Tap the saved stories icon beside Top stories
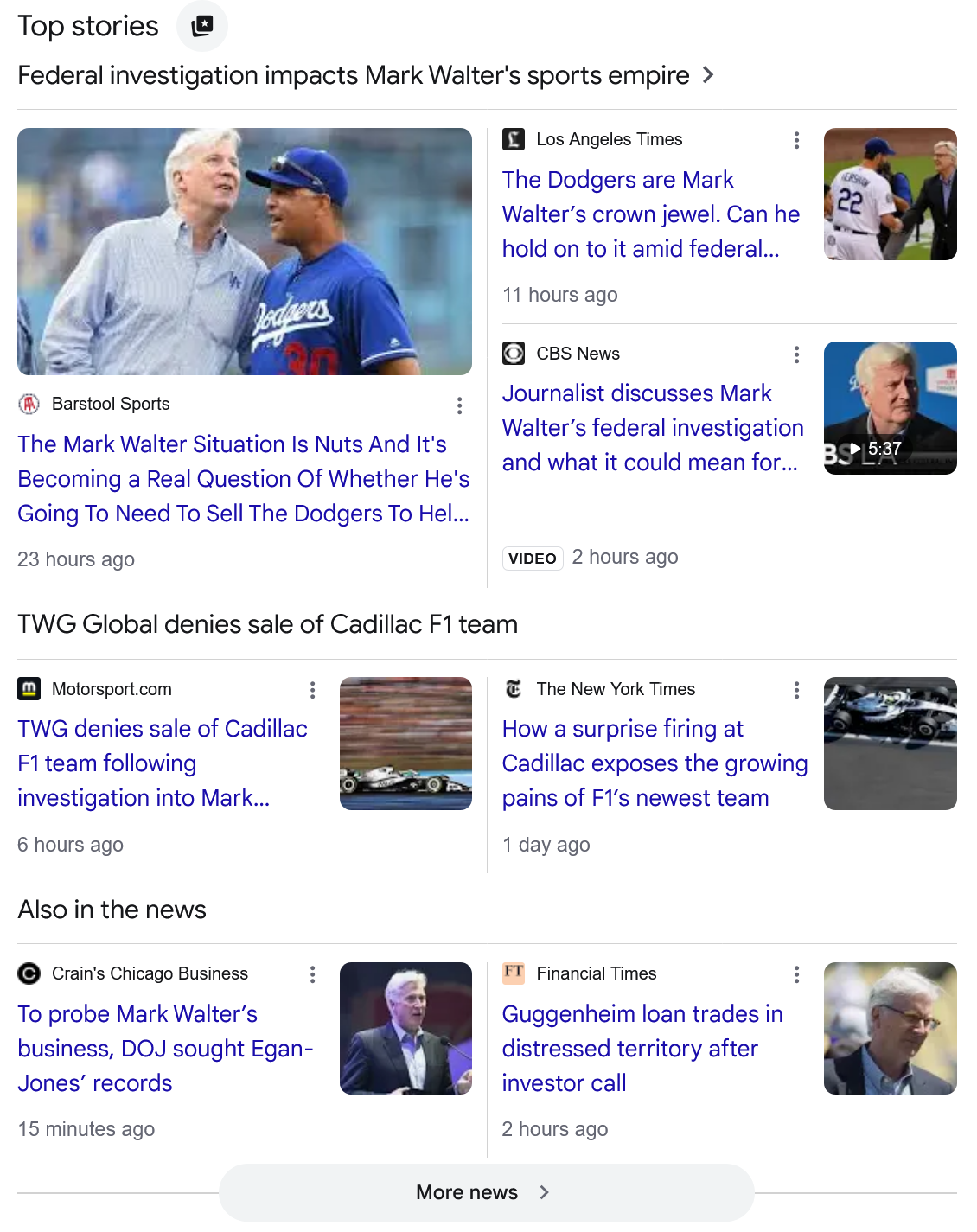This screenshot has width=977, height=1232. tap(202, 26)
